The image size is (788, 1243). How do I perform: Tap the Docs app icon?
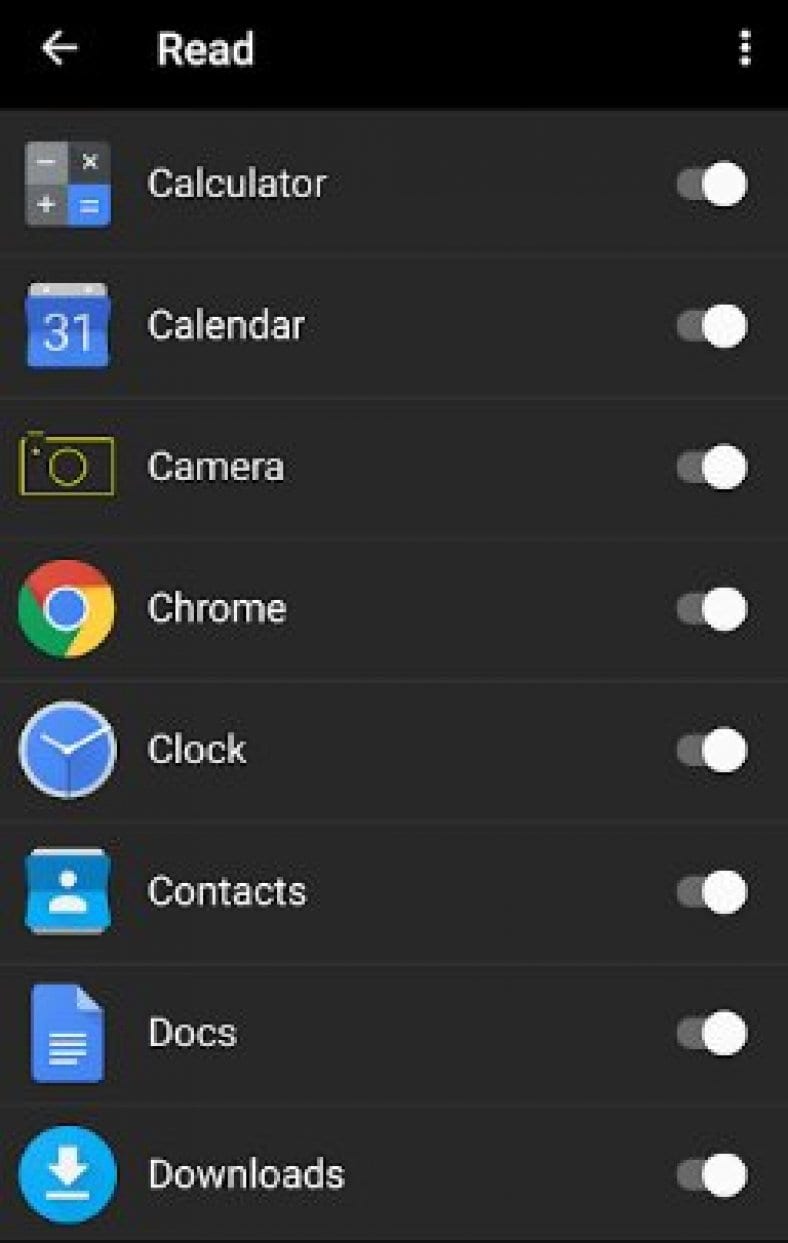point(66,1033)
